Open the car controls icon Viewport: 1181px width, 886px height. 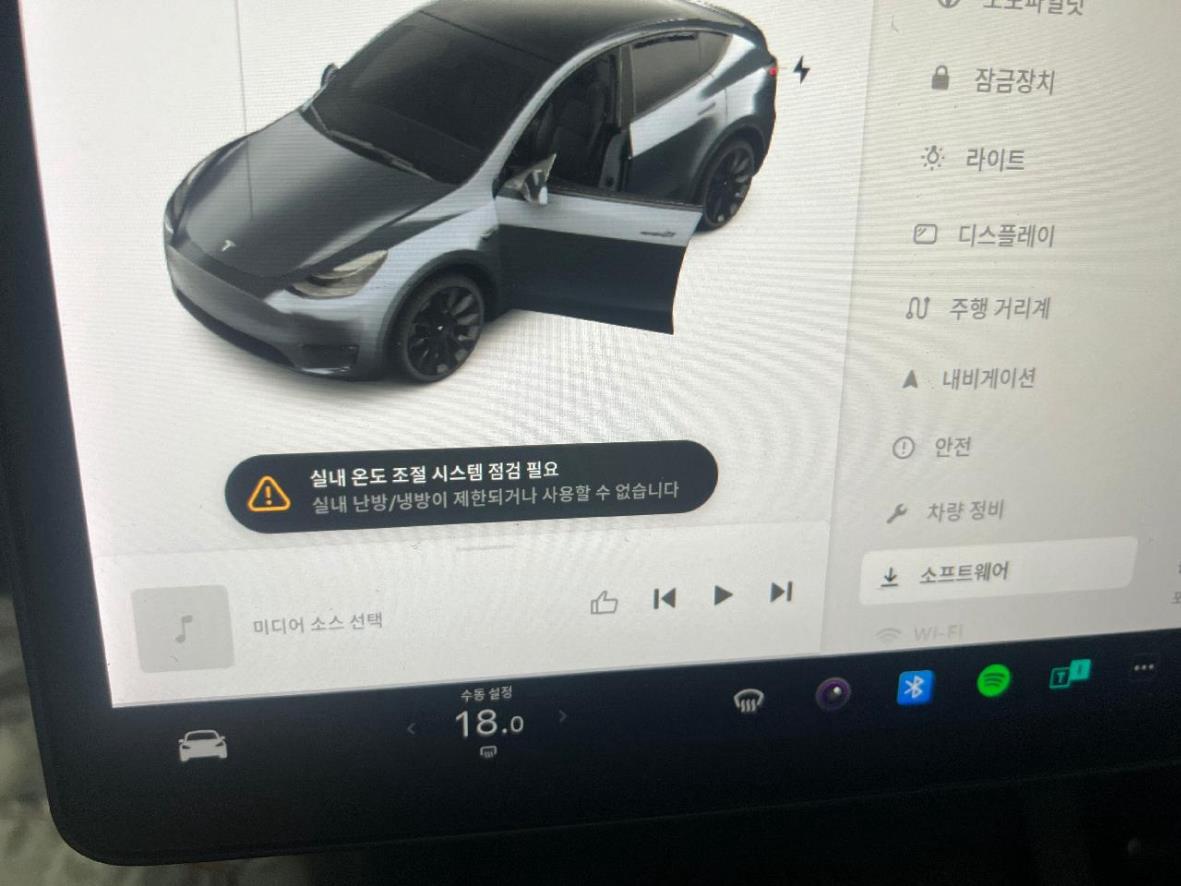tap(202, 745)
